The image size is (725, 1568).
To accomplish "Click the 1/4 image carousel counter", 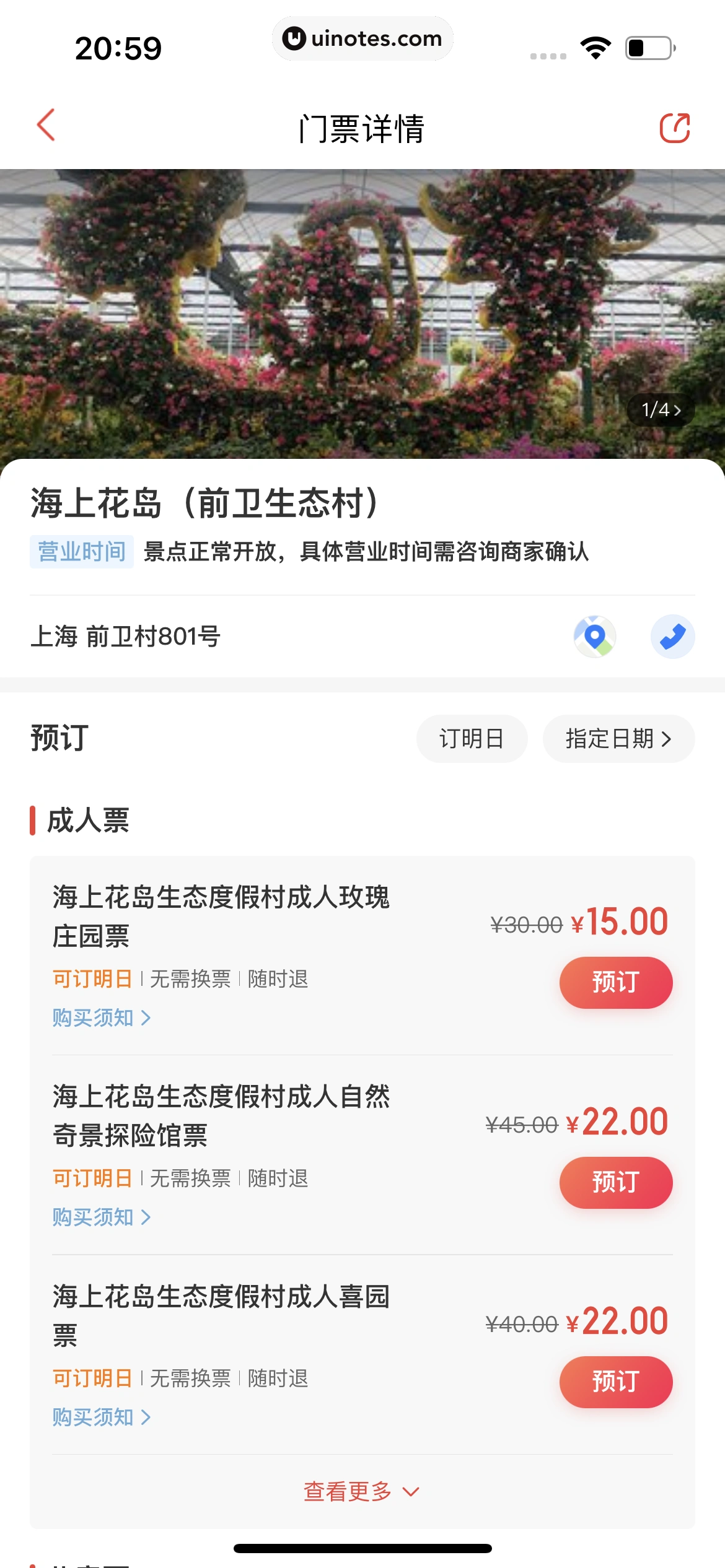I will coord(659,409).
